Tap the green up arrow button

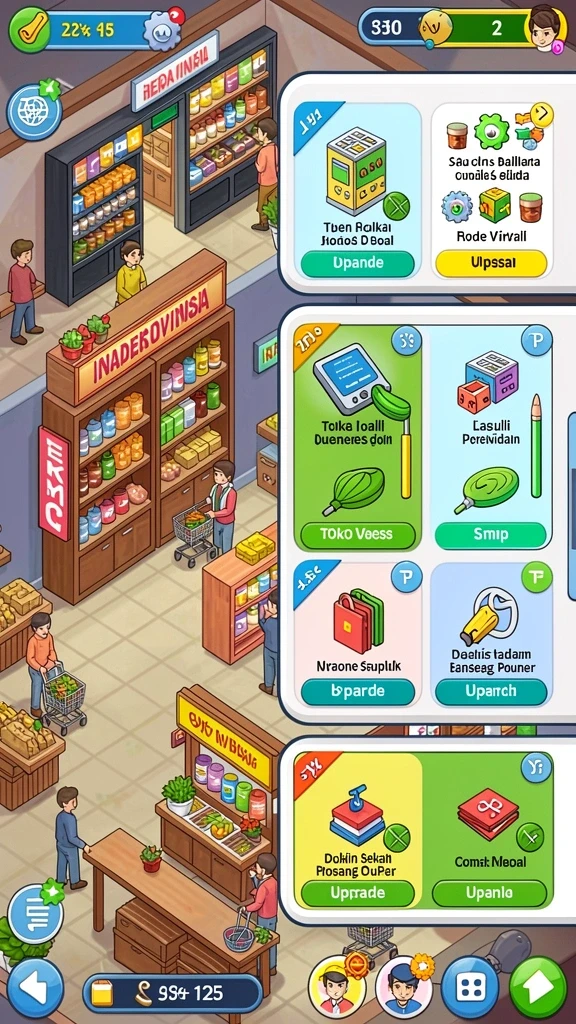538,987
